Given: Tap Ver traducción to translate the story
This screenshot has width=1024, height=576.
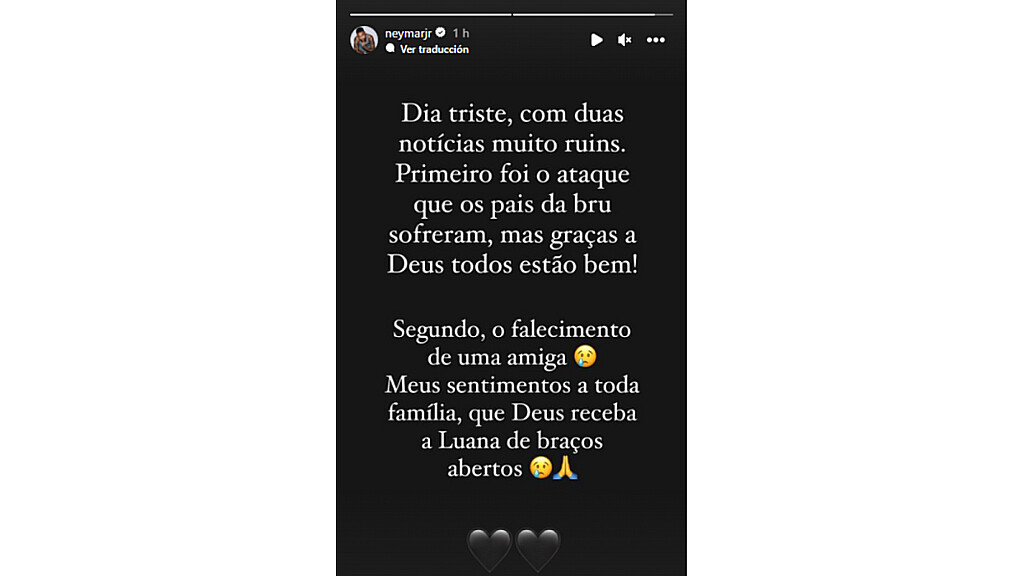Looking at the screenshot, I should 434,49.
